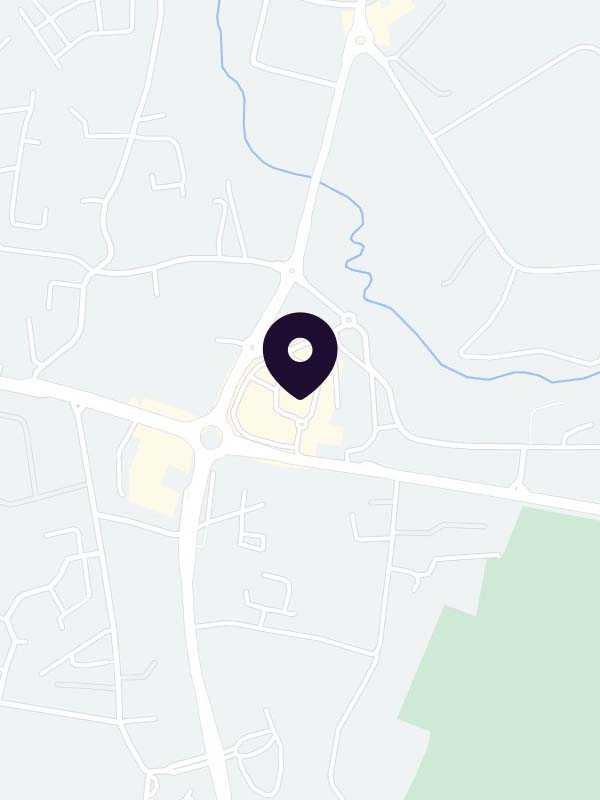This screenshot has width=600, height=800.
Task: Tap the location pin marker on the map
Action: click(x=300, y=352)
